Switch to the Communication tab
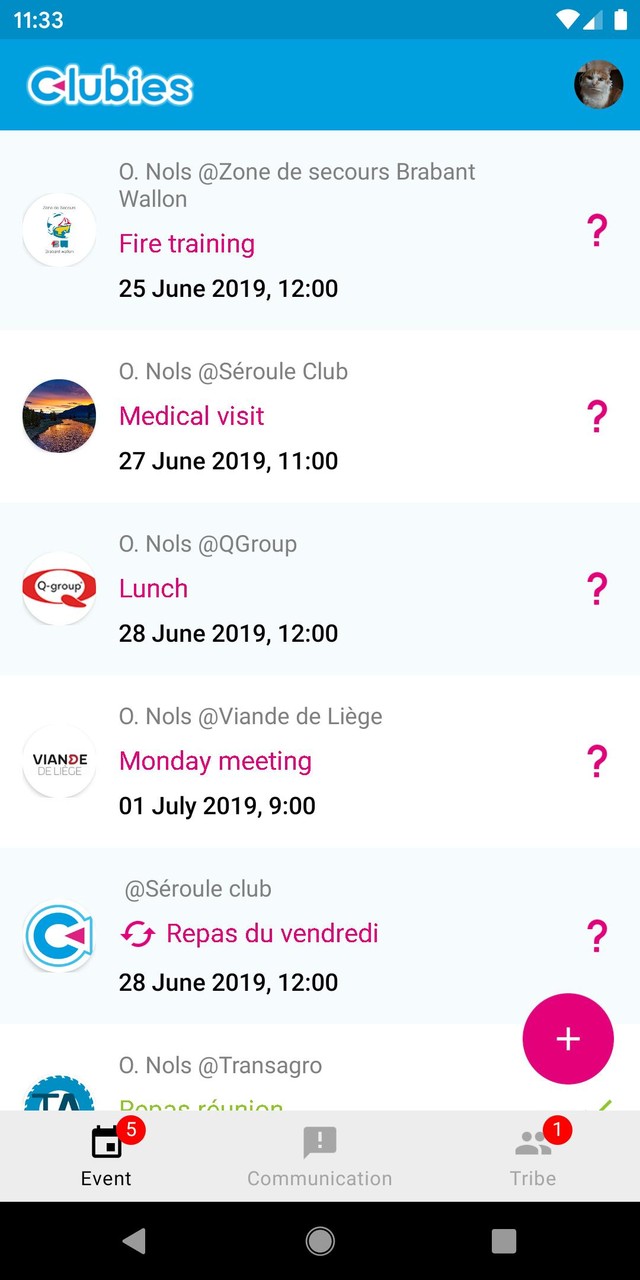Image resolution: width=640 pixels, height=1280 pixels. click(x=320, y=1156)
